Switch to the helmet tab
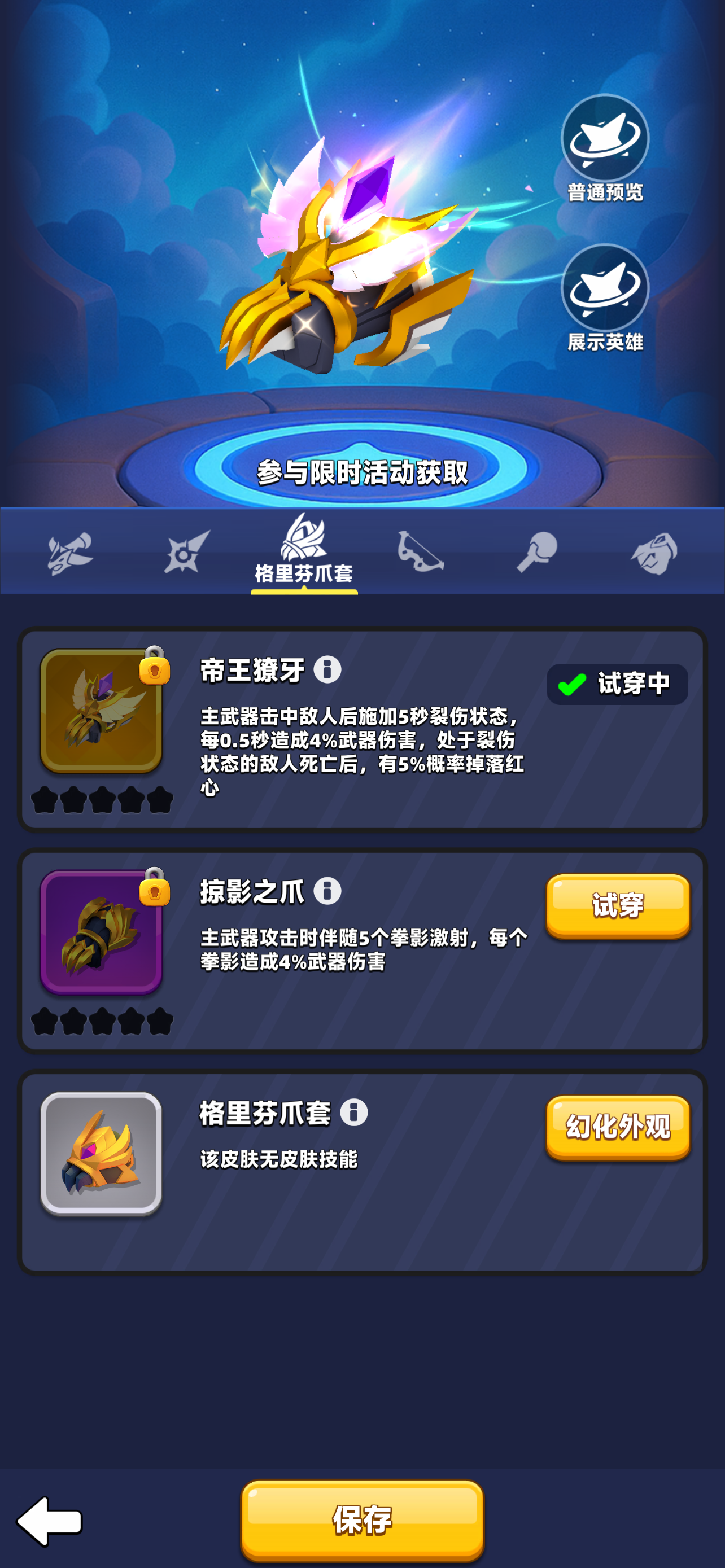 (x=654, y=553)
